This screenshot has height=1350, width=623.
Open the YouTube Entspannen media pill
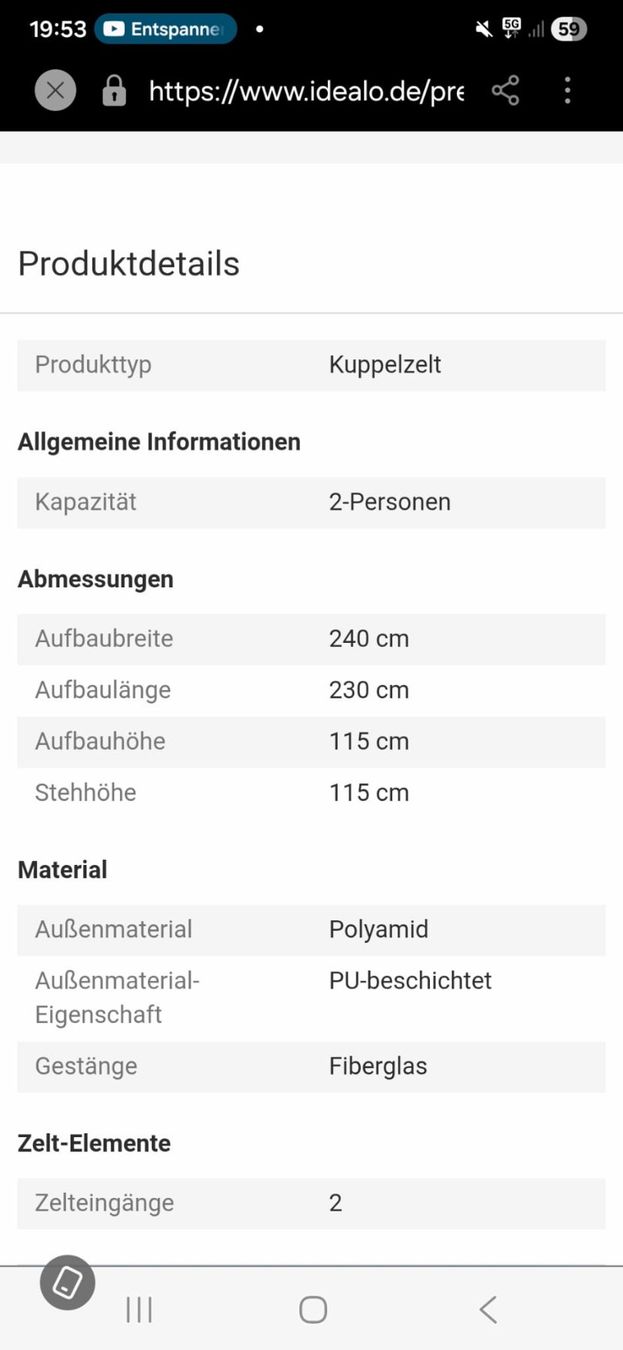pyautogui.click(x=165, y=29)
